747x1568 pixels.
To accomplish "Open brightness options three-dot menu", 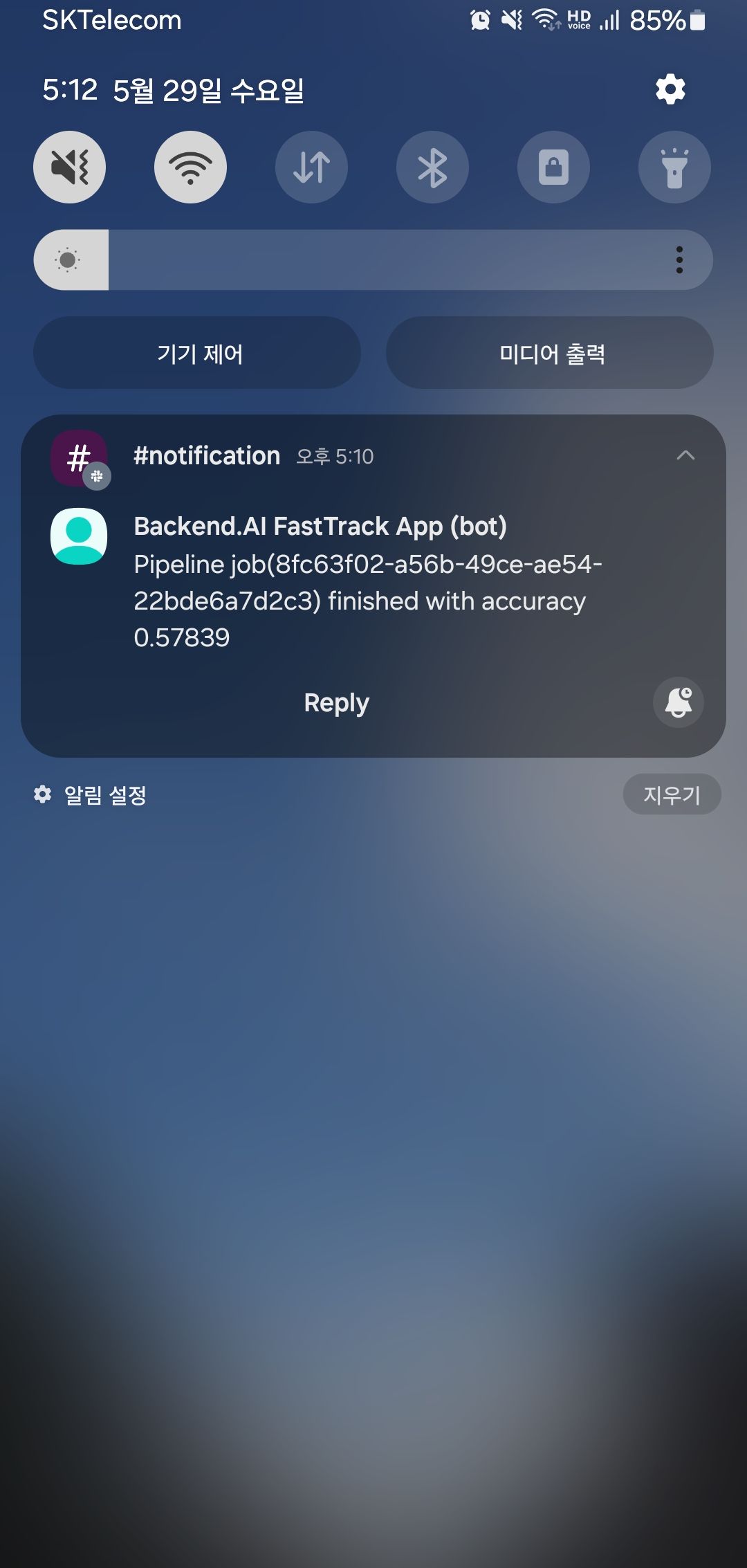I will [679, 259].
